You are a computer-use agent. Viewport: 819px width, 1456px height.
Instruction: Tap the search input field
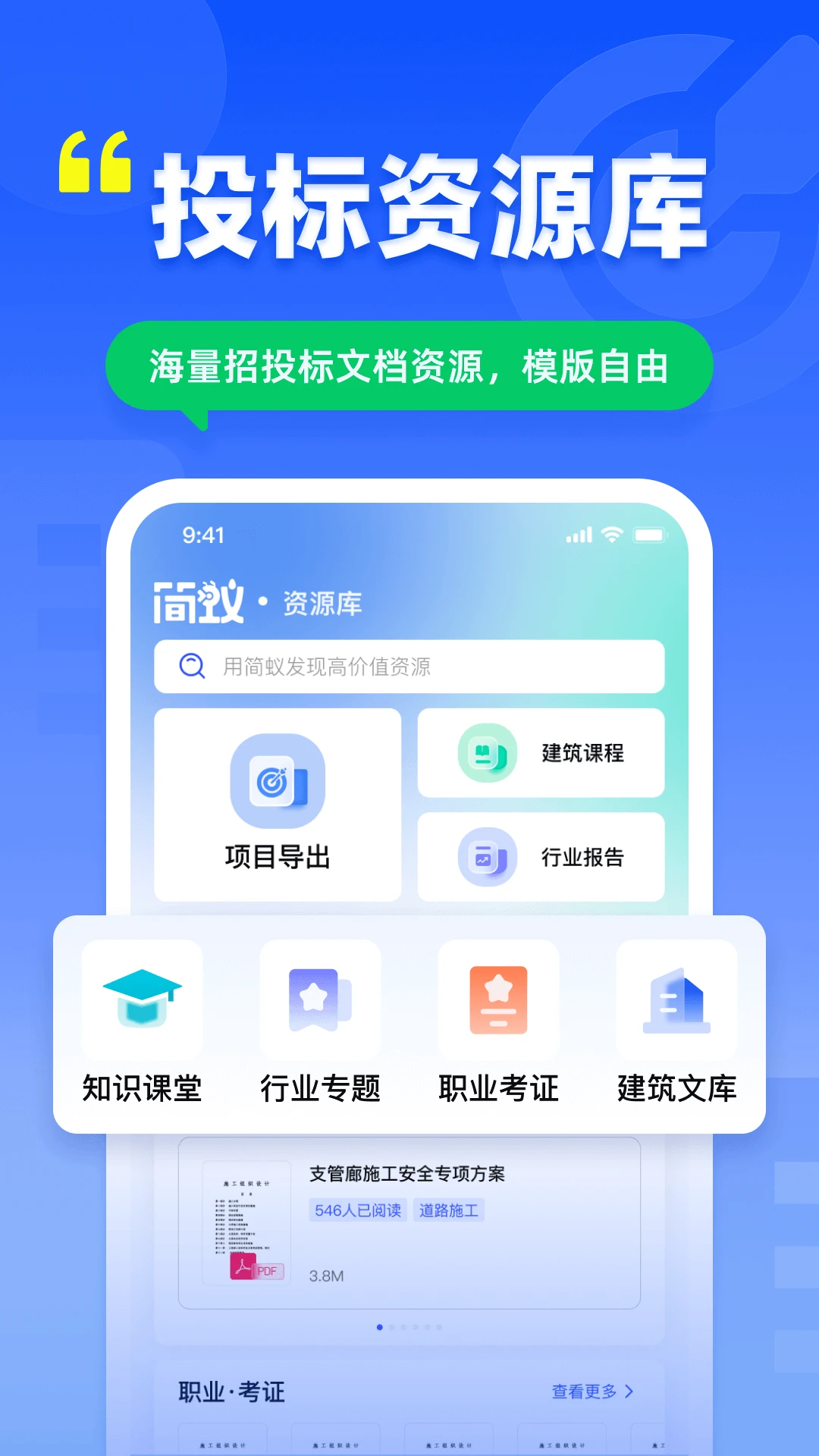[x=425, y=666]
